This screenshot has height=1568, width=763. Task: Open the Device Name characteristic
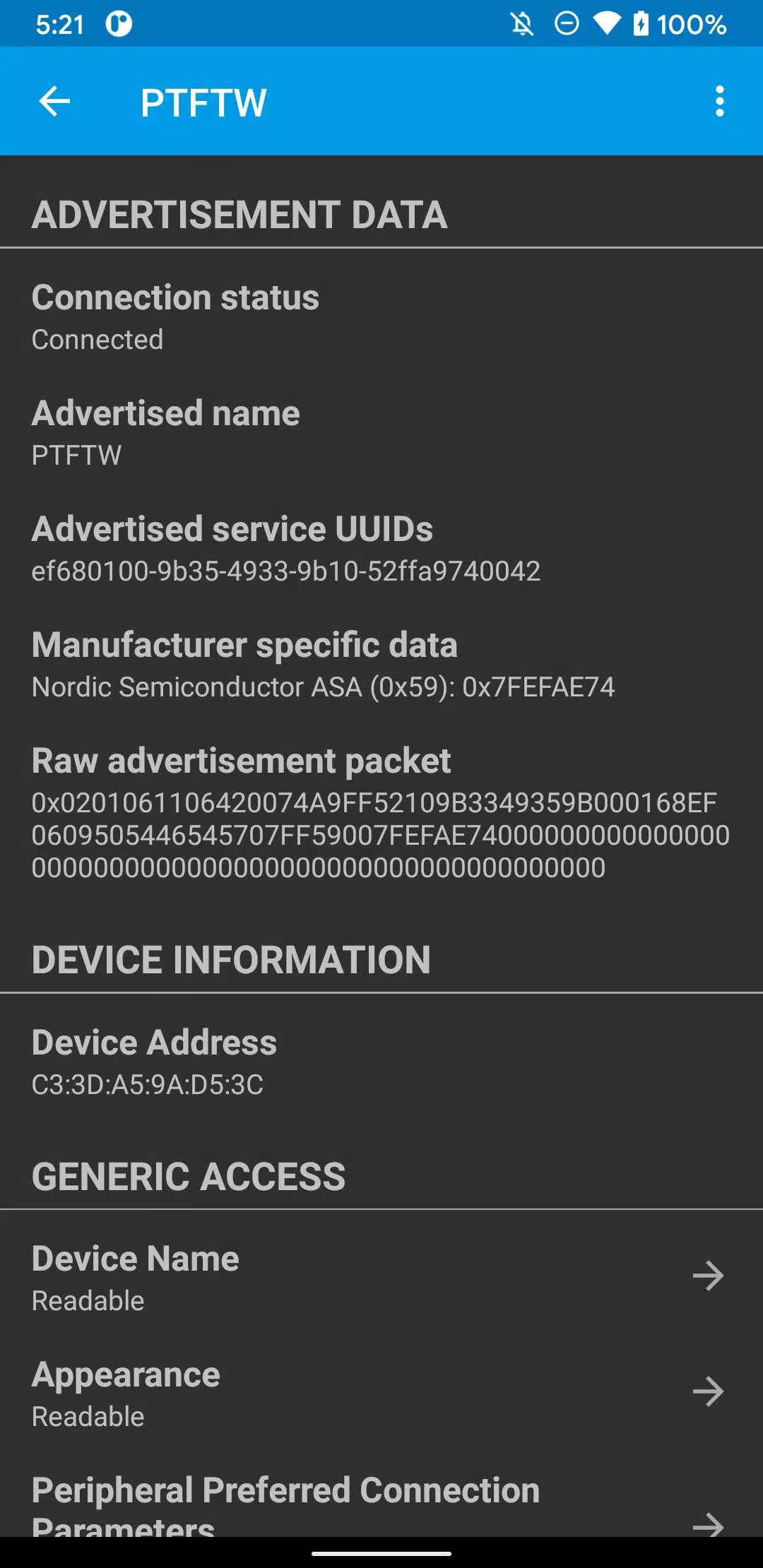[x=381, y=1277]
